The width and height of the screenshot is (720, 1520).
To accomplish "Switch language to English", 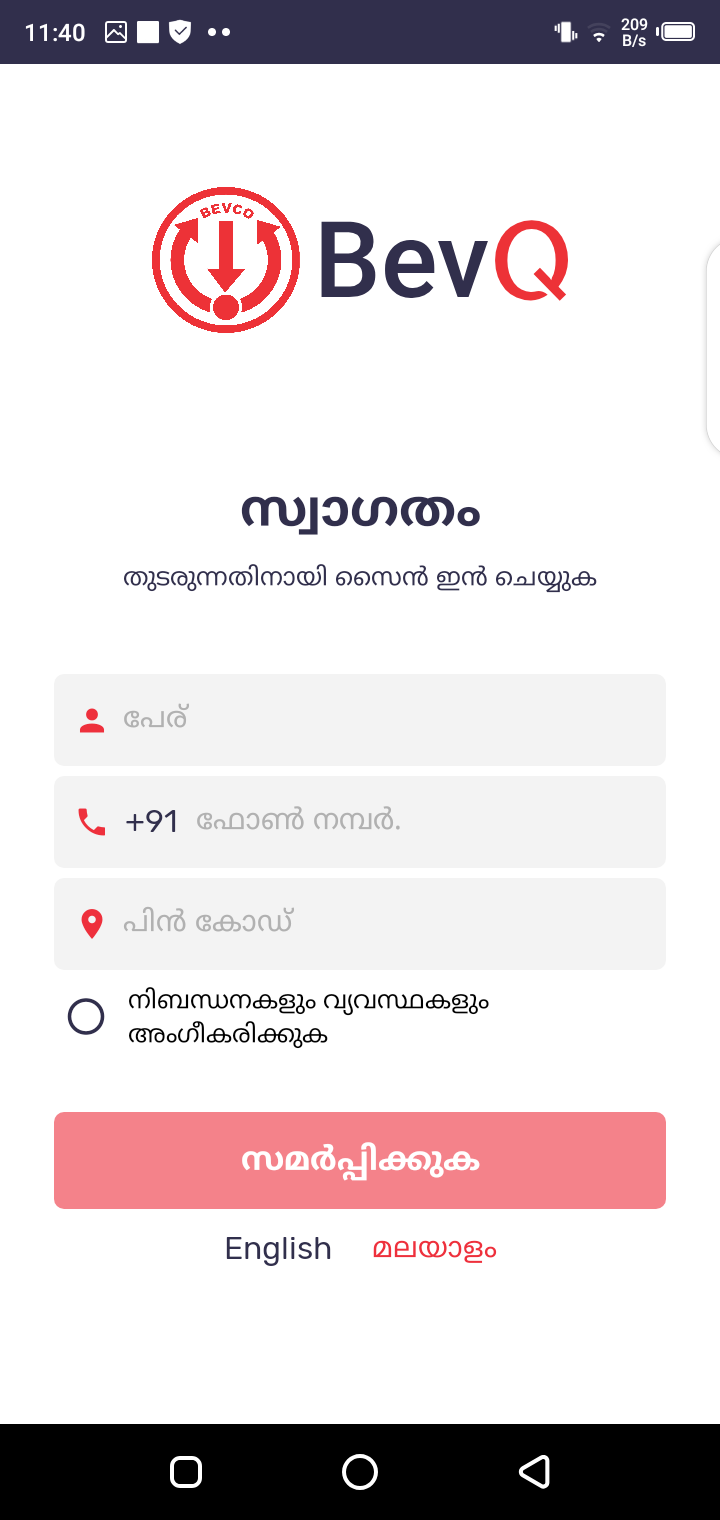I will tap(278, 1249).
